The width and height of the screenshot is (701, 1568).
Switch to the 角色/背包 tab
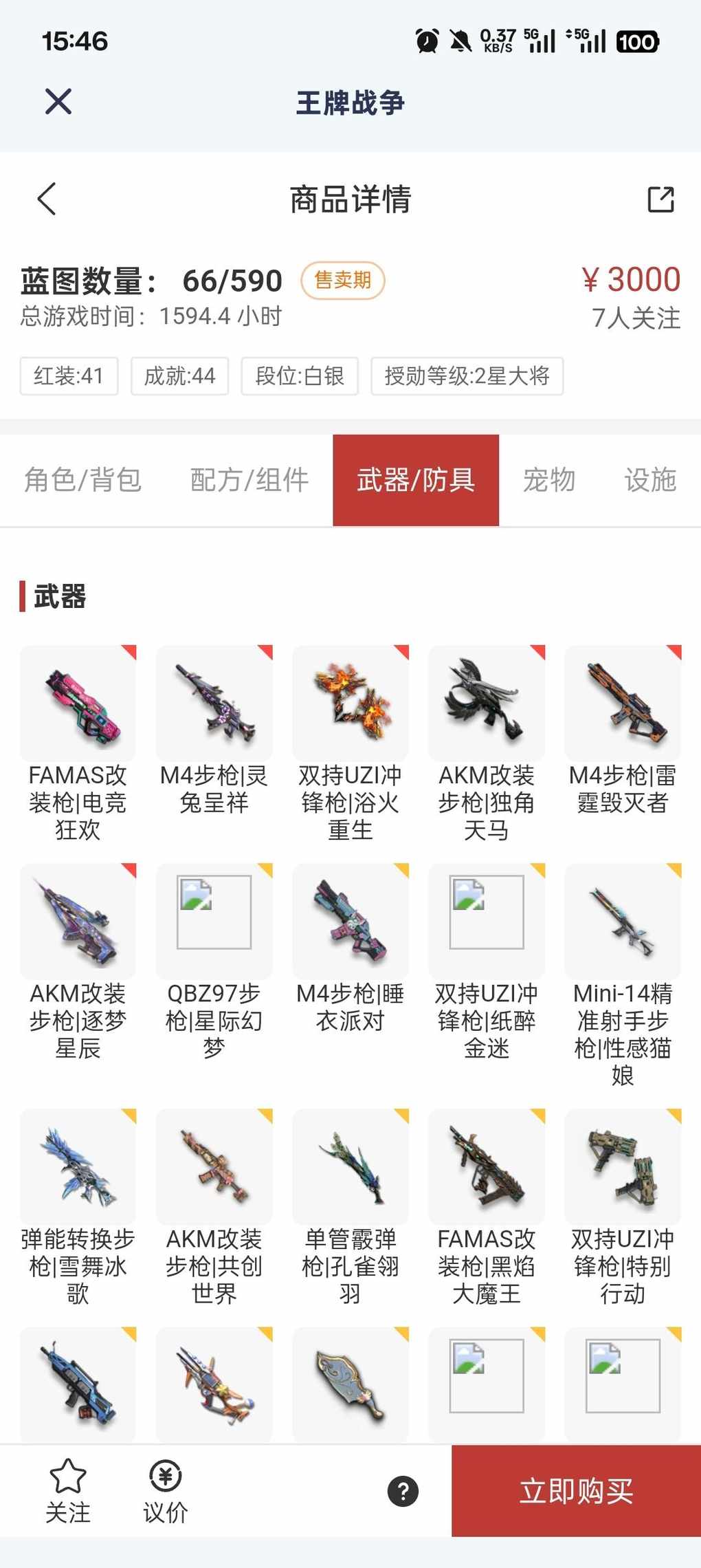[82, 480]
